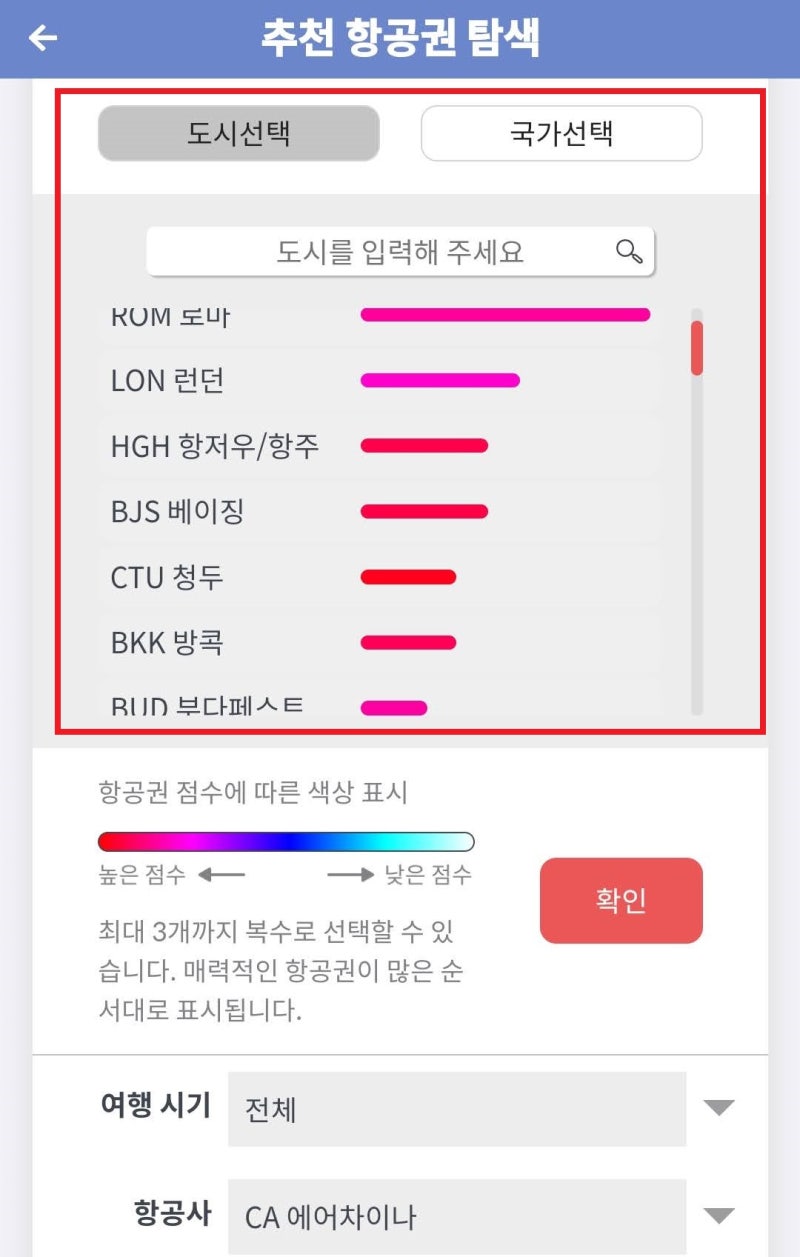Image resolution: width=800 pixels, height=1257 pixels.
Task: Switch to the 도시선택 tab
Action: point(238,133)
